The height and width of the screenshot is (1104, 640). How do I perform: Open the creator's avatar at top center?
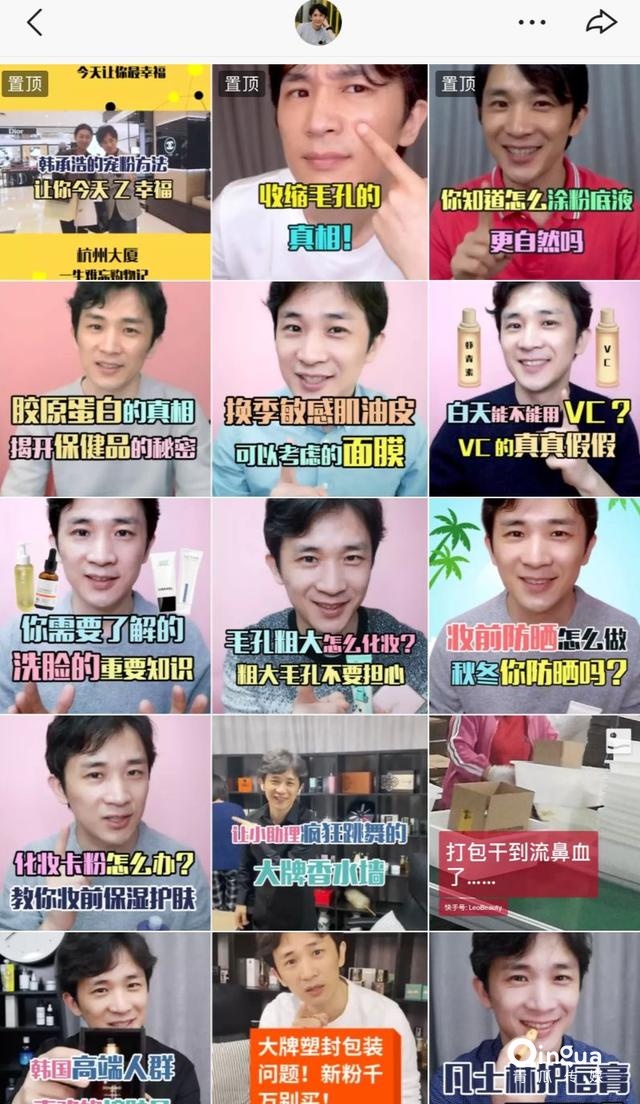(318, 23)
